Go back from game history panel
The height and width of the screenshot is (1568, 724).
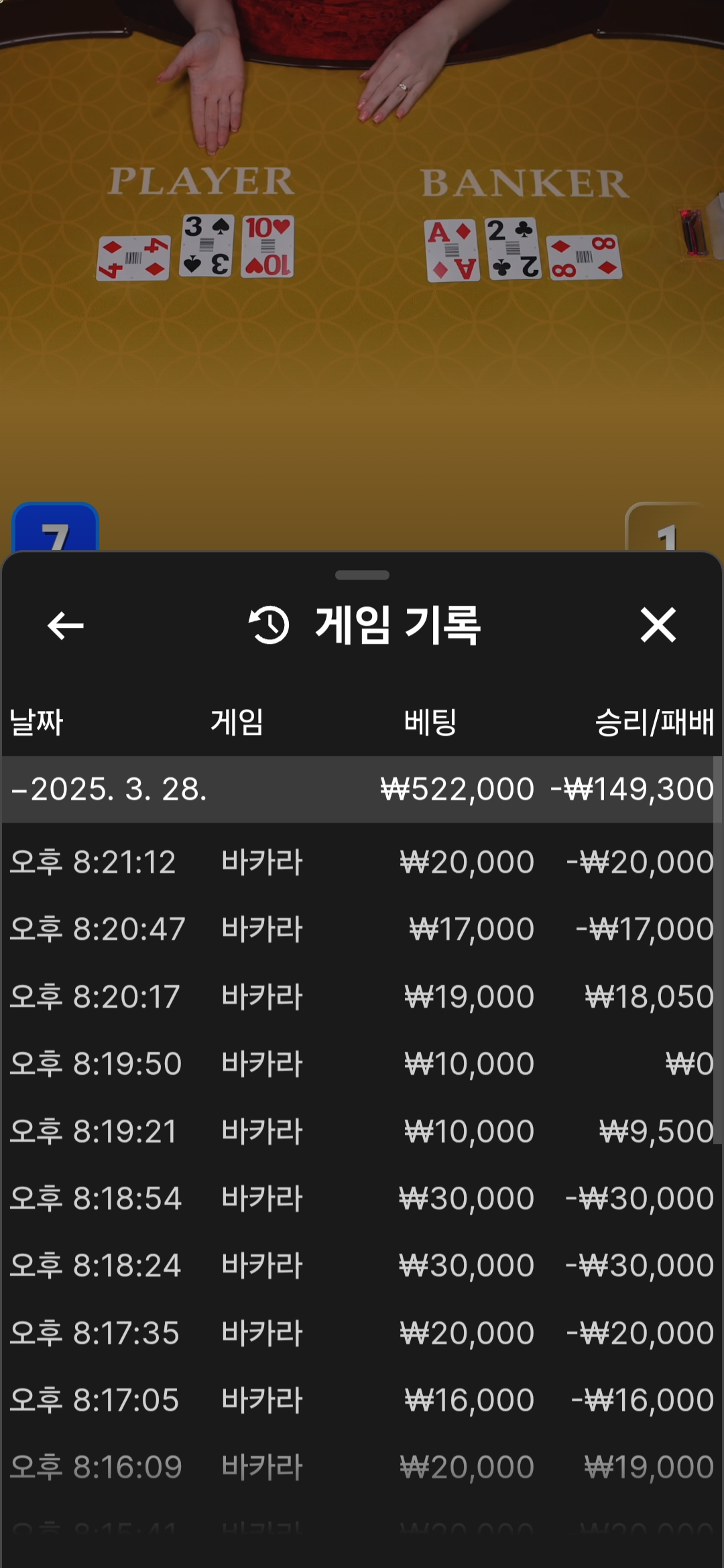coord(65,626)
